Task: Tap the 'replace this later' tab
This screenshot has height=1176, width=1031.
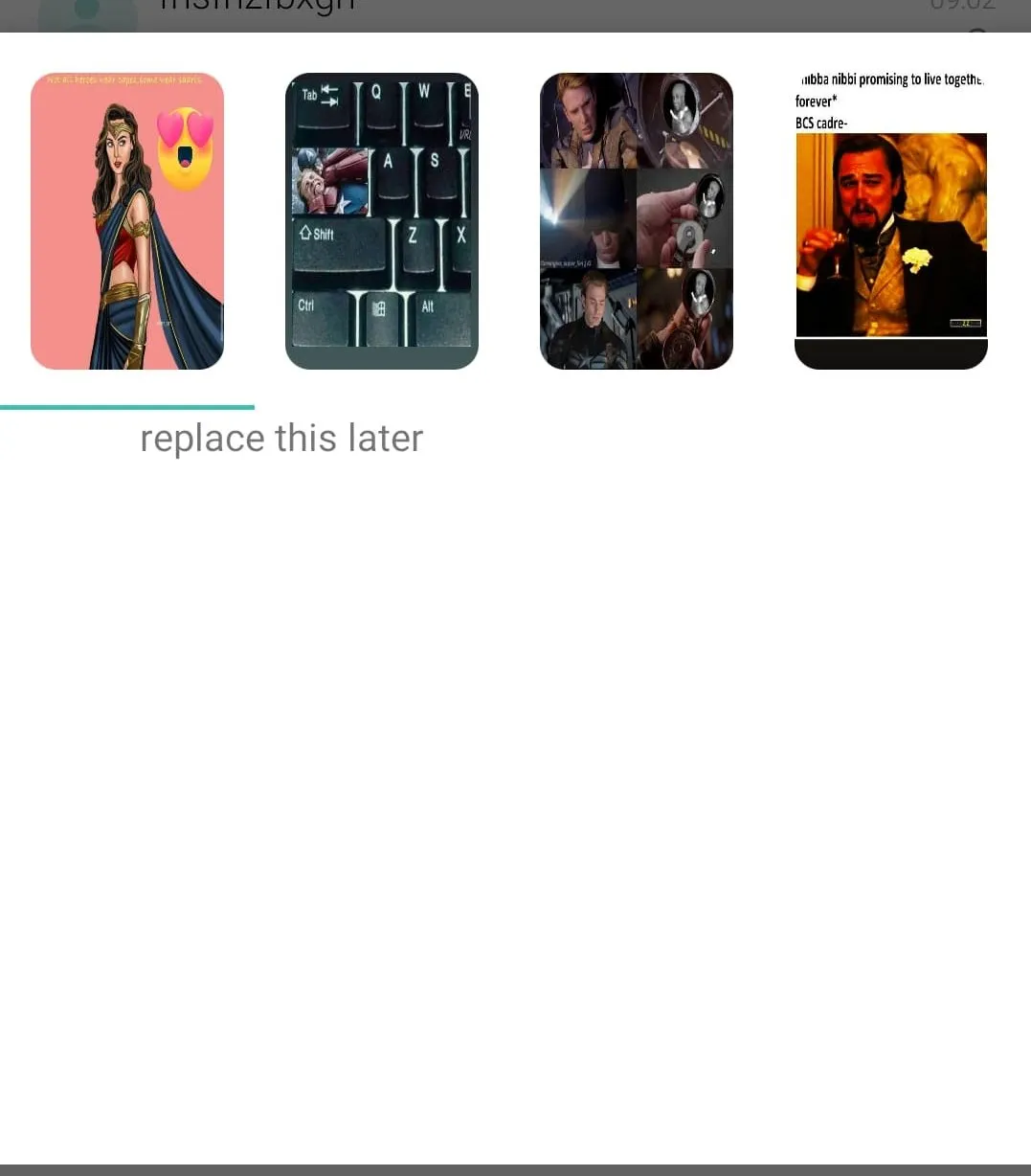Action: pyautogui.click(x=280, y=439)
